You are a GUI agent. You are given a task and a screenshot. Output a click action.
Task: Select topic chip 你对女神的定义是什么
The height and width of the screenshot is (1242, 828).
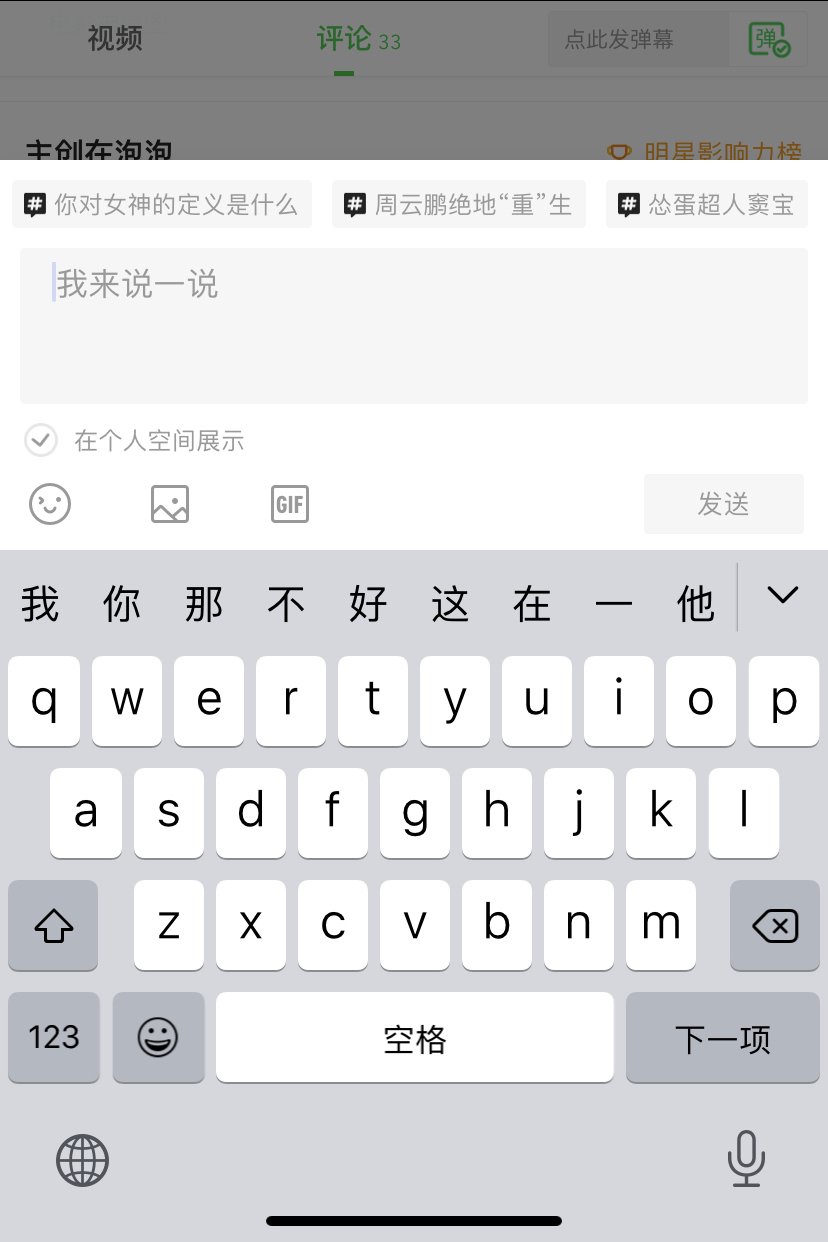(x=162, y=205)
